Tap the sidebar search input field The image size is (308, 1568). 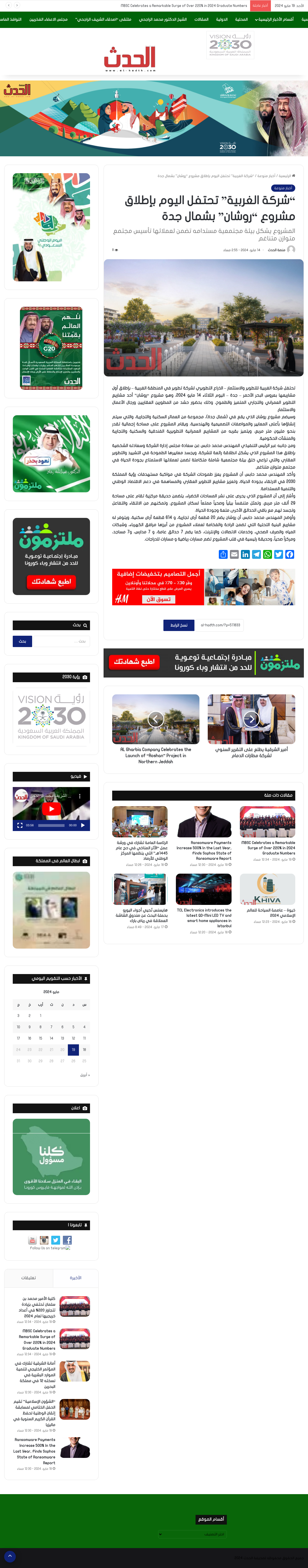click(61, 641)
